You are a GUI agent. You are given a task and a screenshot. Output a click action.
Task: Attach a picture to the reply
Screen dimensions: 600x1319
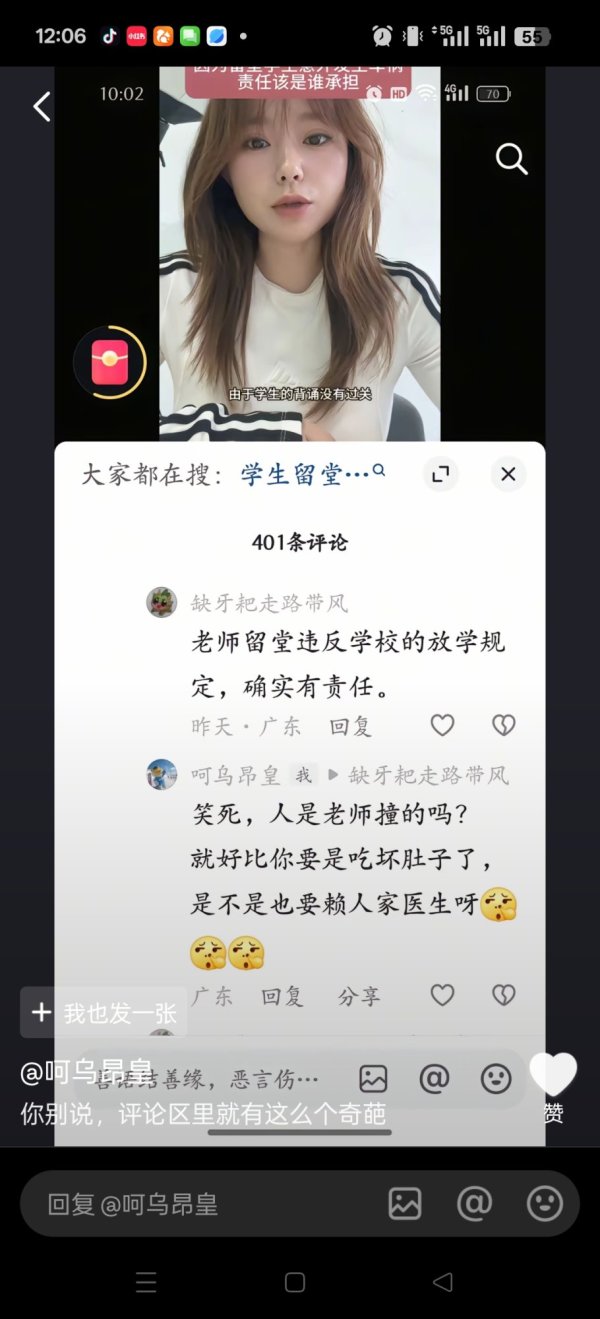[405, 1204]
